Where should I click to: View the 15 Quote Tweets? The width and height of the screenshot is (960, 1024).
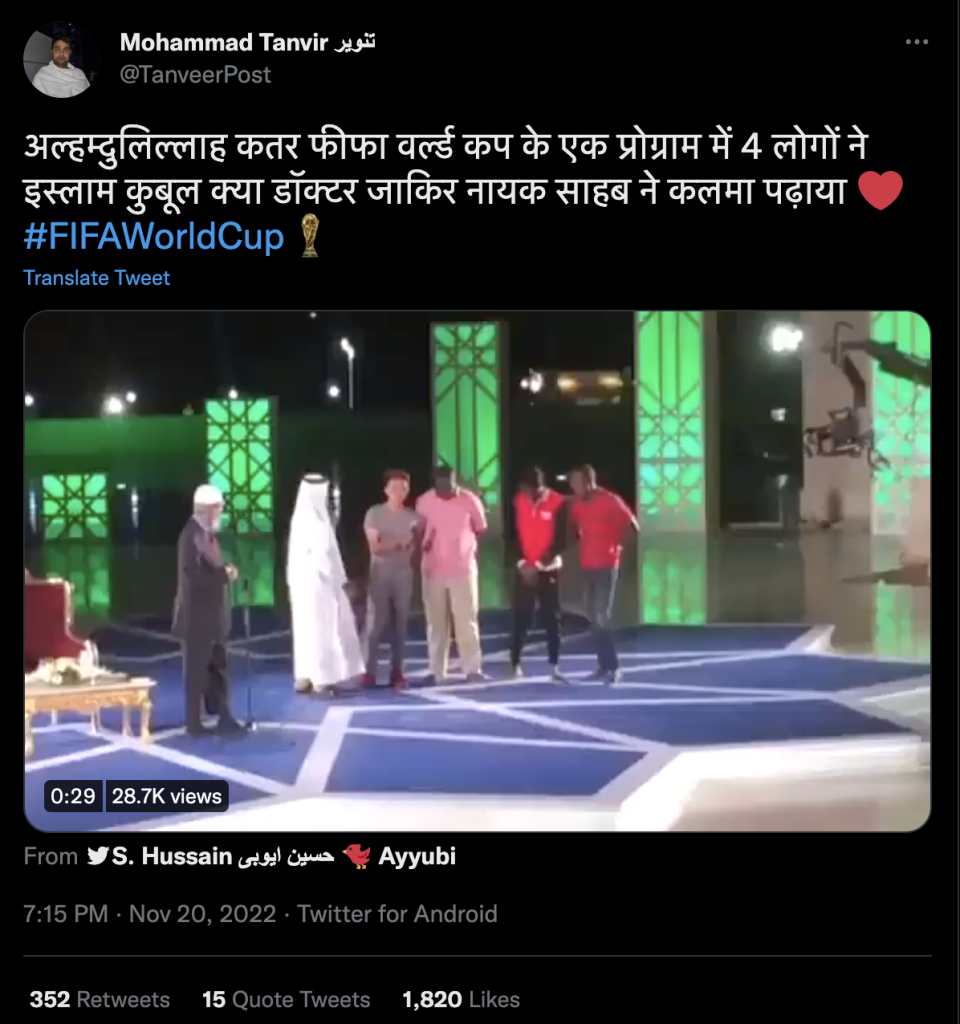click(x=286, y=999)
